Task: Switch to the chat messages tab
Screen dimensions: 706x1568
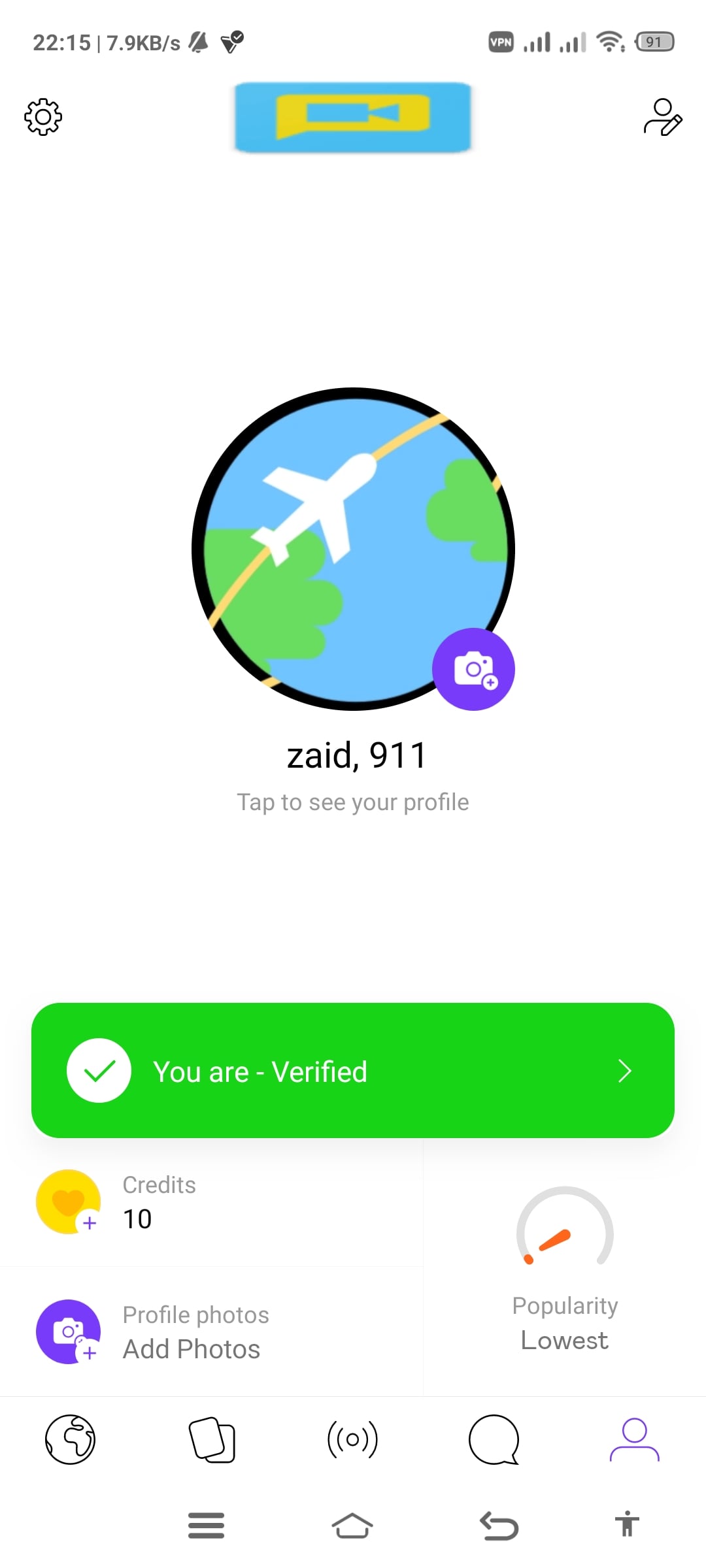Action: pos(494,1439)
